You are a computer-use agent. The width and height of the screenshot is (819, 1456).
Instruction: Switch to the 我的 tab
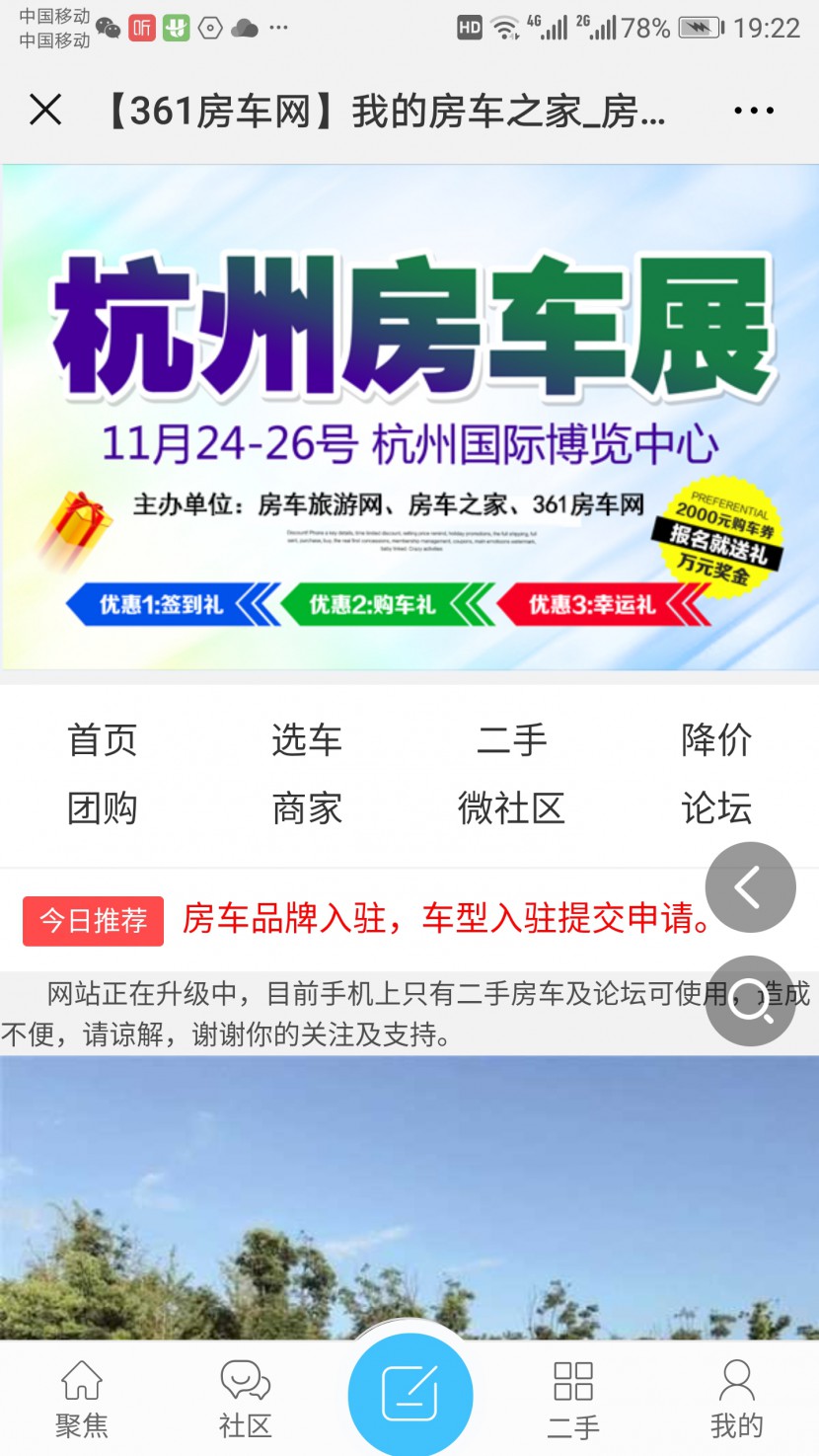(x=737, y=1399)
